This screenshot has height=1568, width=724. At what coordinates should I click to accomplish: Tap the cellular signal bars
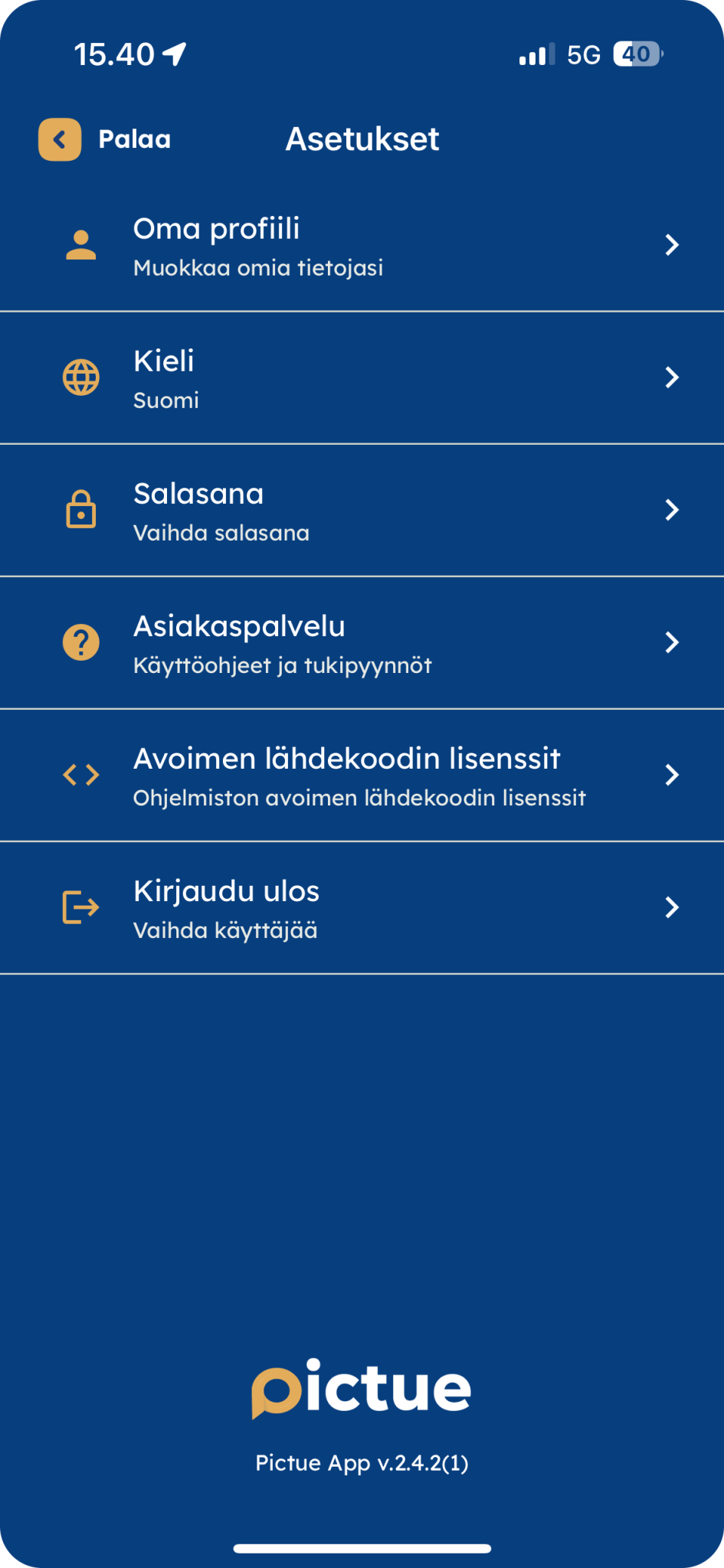click(x=535, y=54)
